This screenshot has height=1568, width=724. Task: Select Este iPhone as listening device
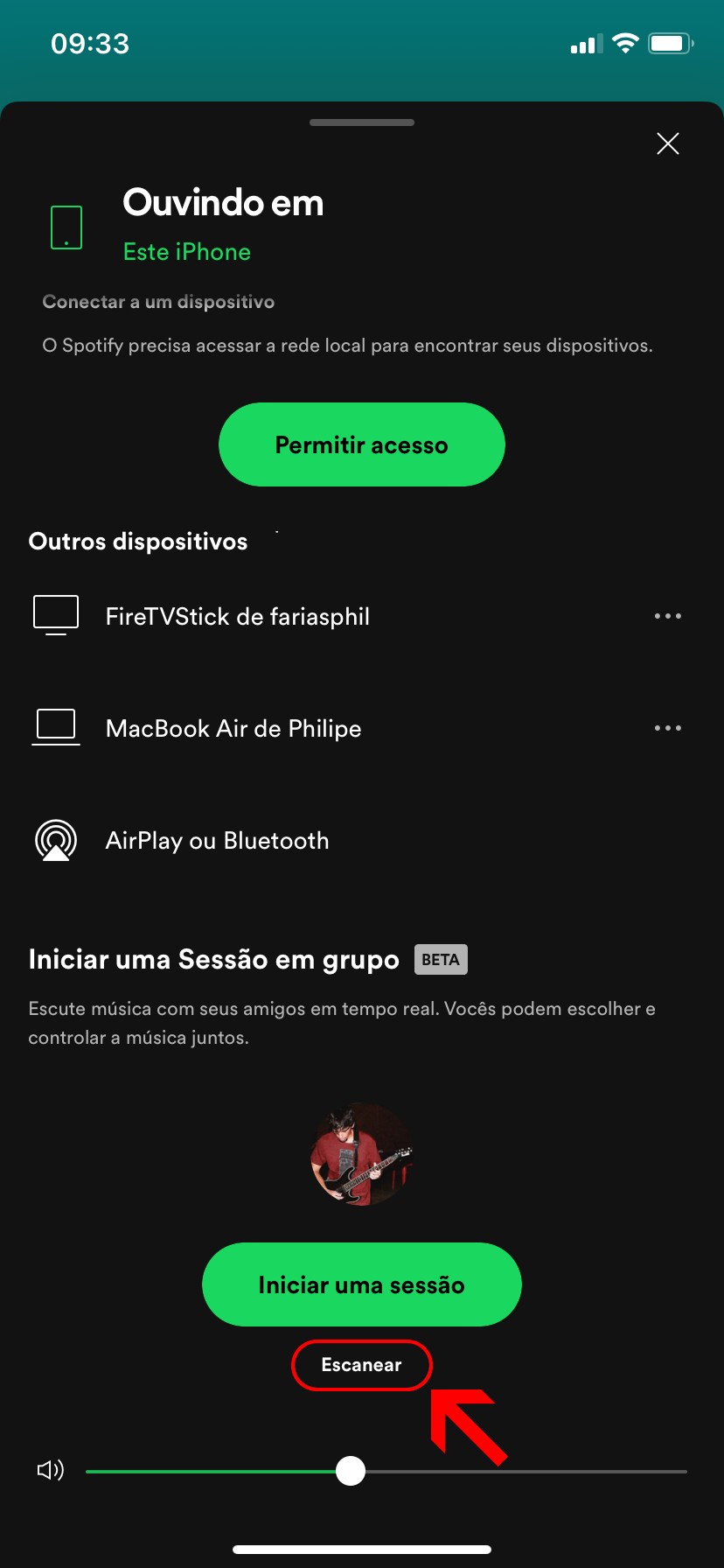(186, 252)
